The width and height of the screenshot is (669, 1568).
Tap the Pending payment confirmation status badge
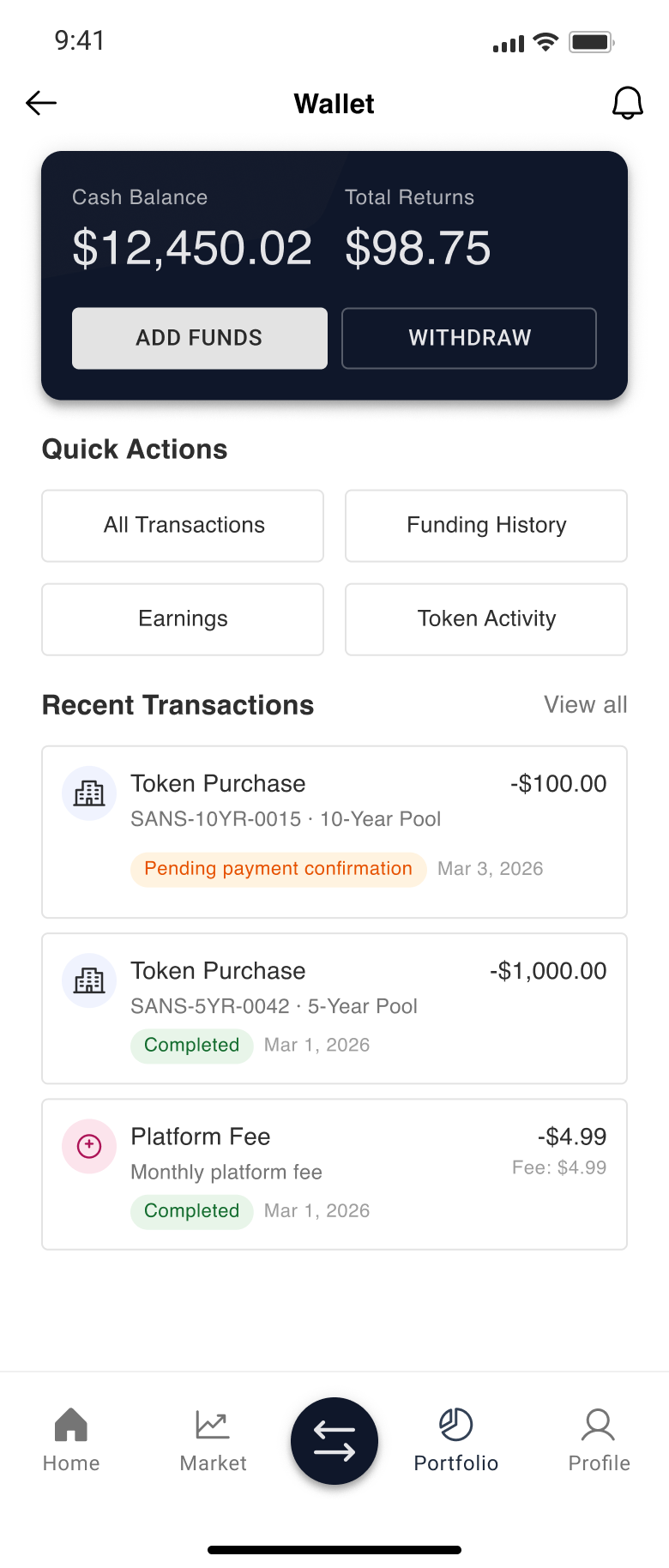(277, 869)
